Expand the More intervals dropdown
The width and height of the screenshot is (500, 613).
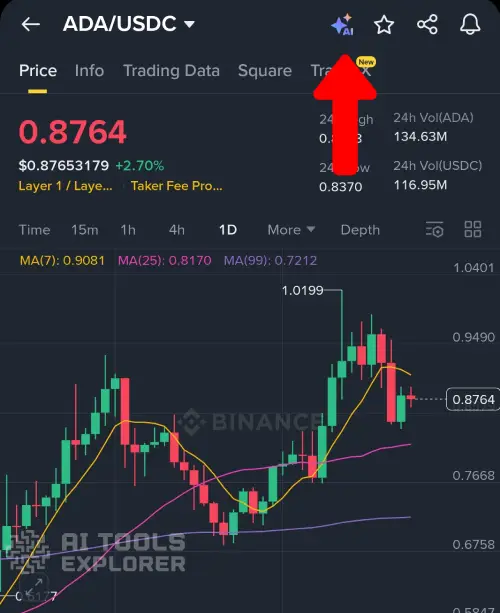pyautogui.click(x=291, y=230)
